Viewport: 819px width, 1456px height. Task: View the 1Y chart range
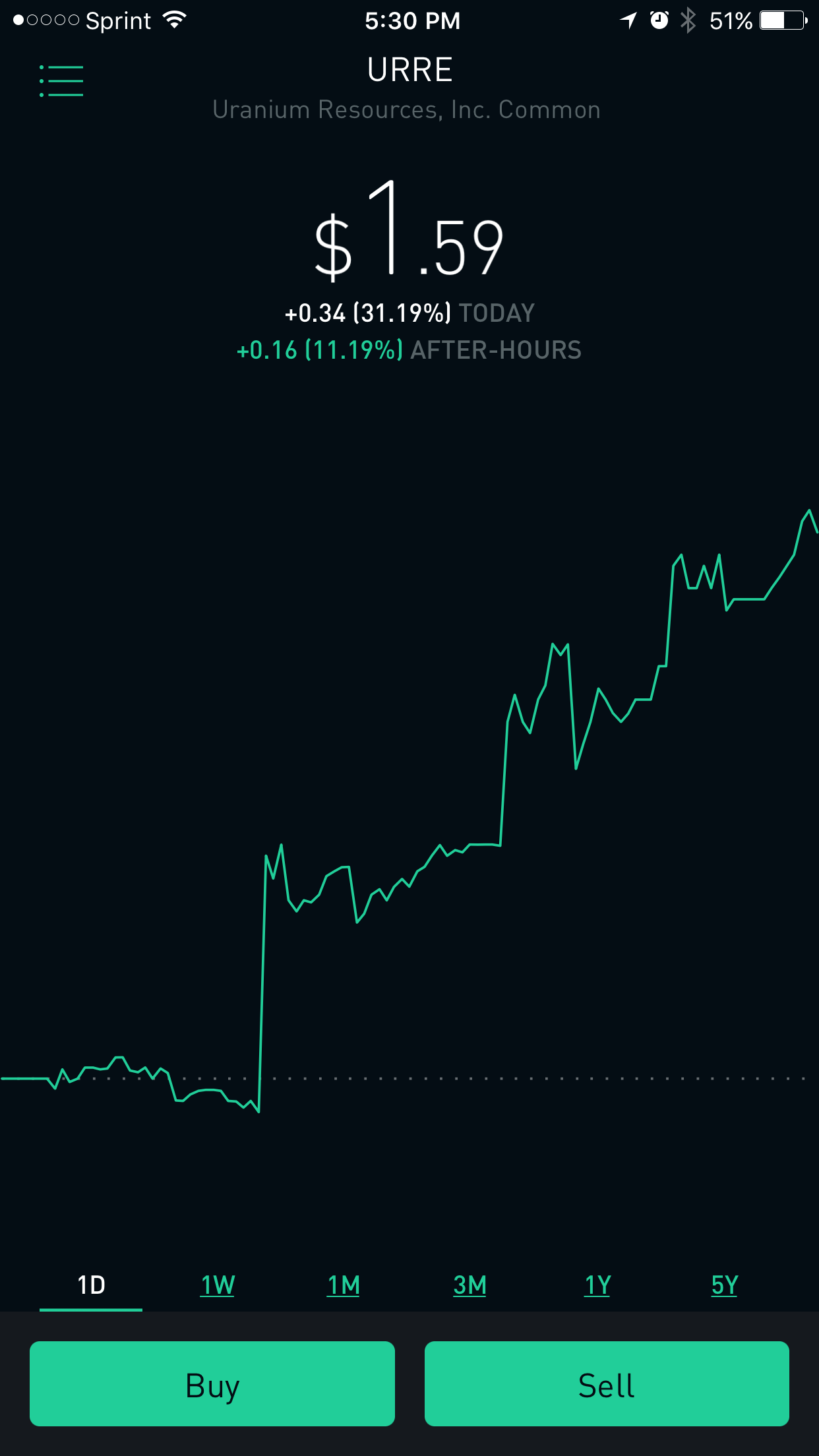click(x=597, y=1285)
